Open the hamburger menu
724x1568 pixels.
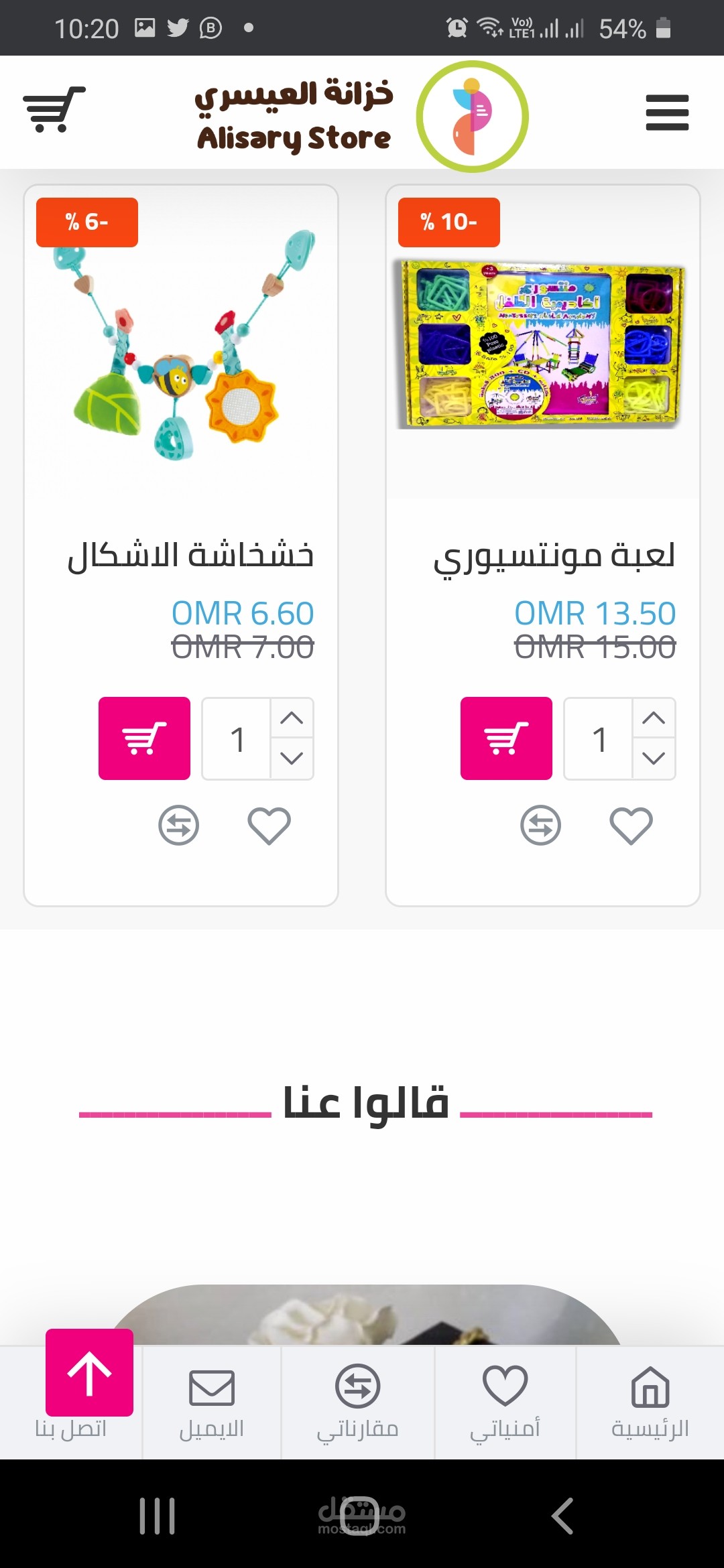[x=667, y=113]
